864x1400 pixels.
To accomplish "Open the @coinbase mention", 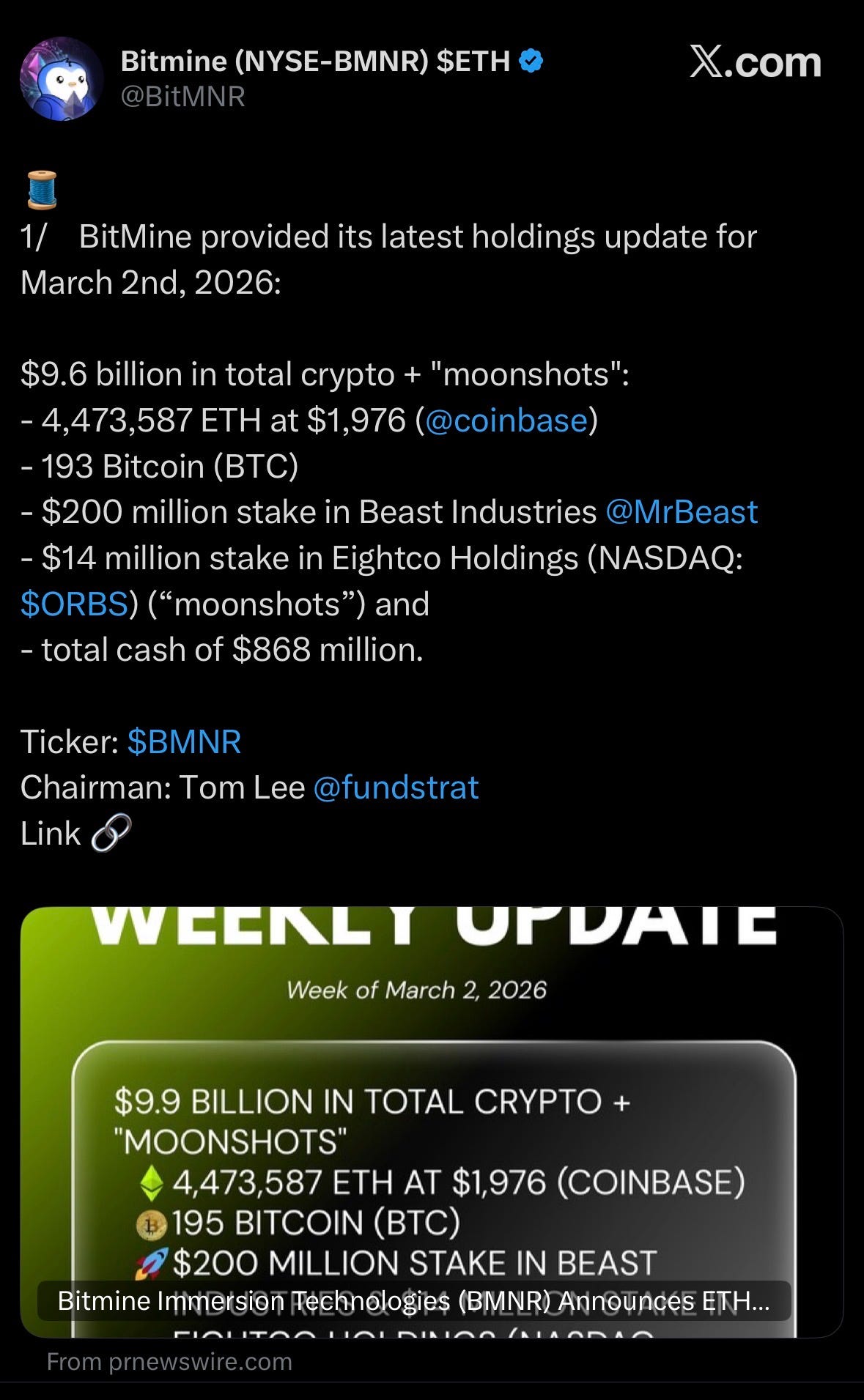I will tap(506, 421).
